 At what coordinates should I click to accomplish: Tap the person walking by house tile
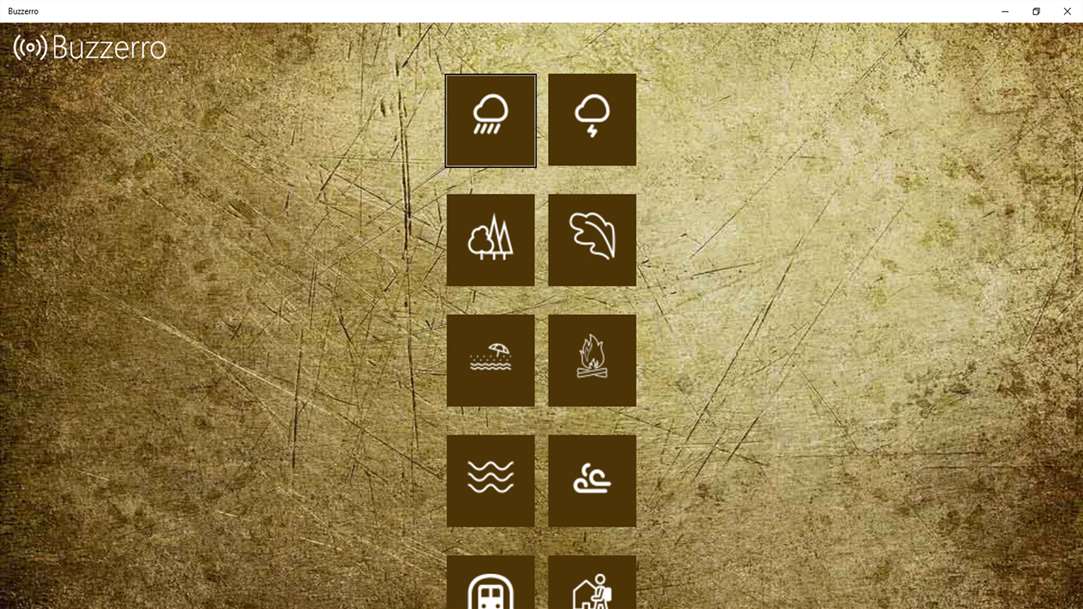click(592, 584)
